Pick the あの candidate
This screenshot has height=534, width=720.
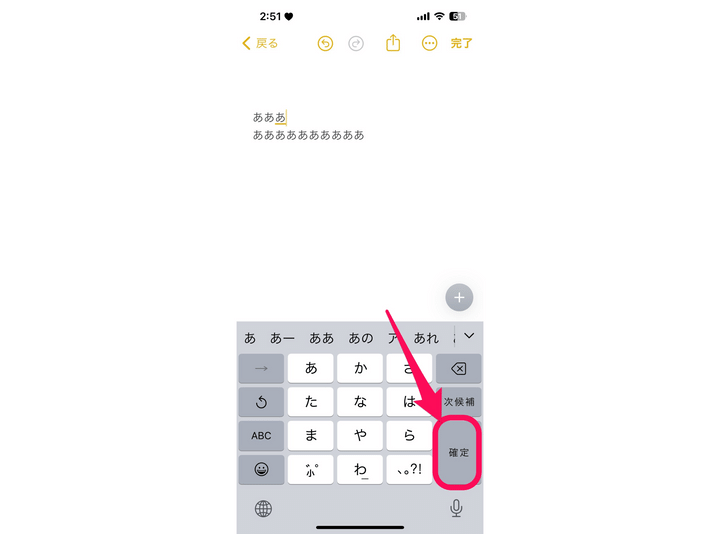point(360,337)
